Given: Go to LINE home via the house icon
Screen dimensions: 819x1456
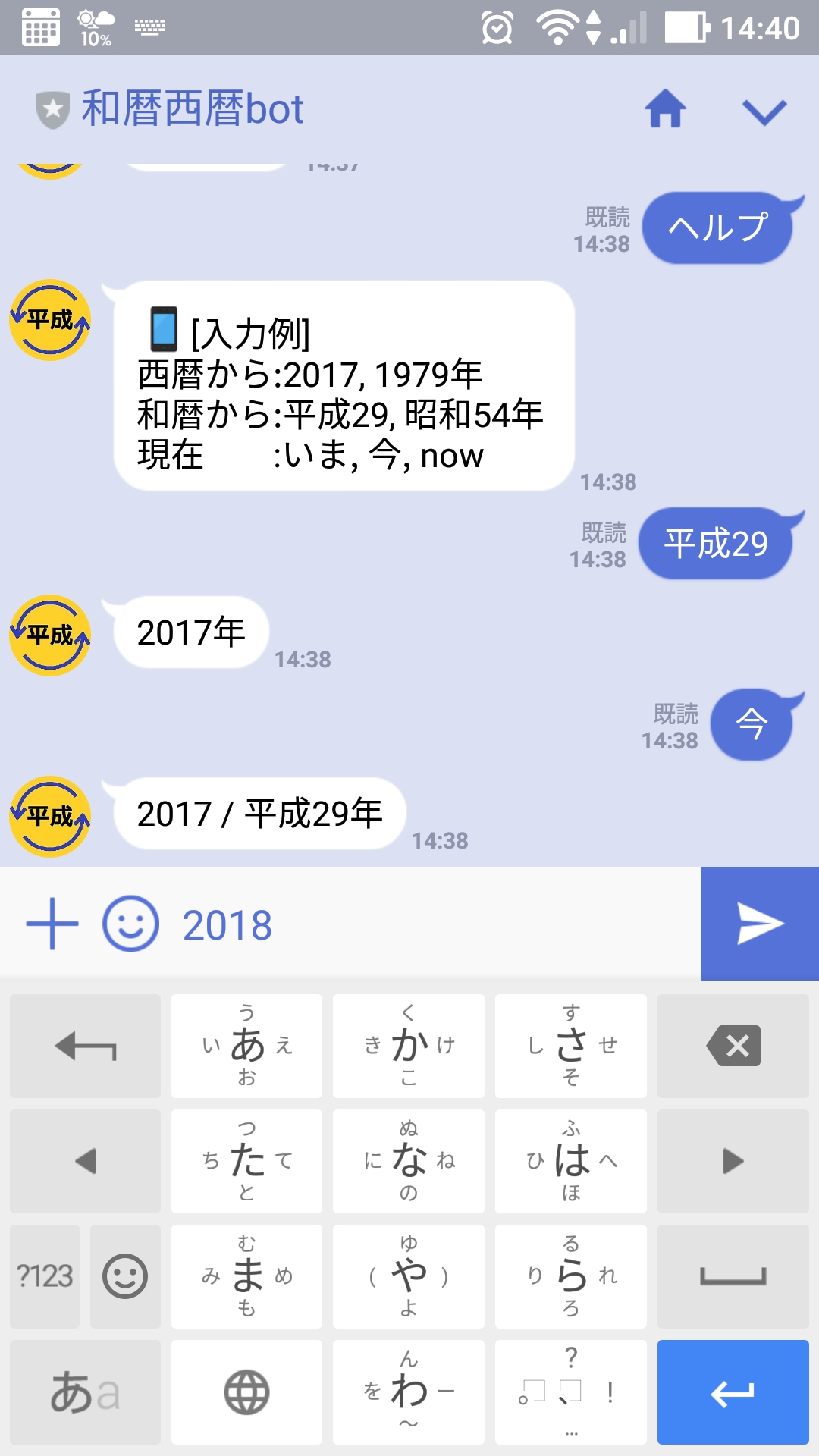Looking at the screenshot, I should coord(664,108).
